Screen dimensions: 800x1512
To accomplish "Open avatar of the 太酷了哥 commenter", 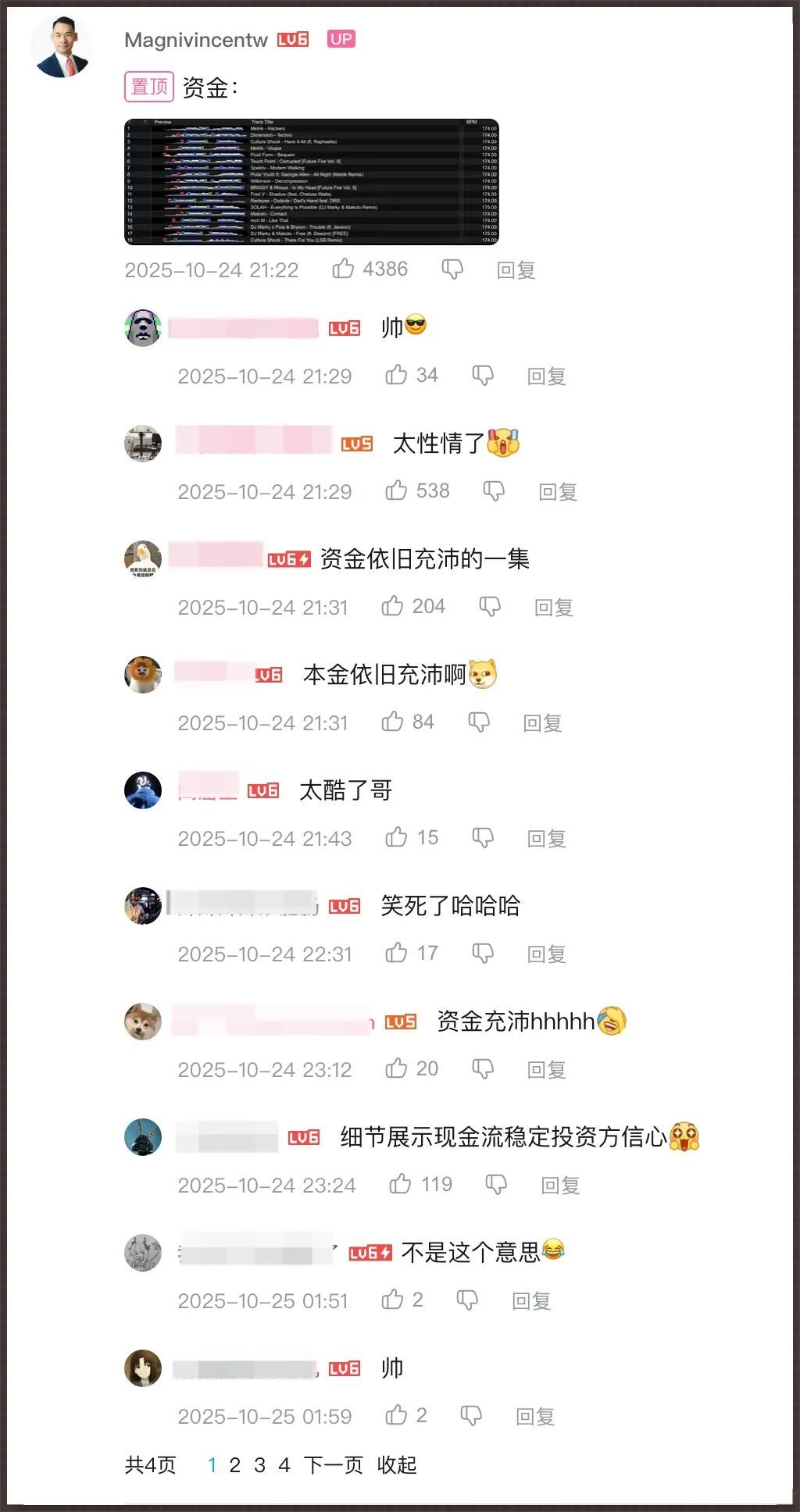I will [143, 790].
